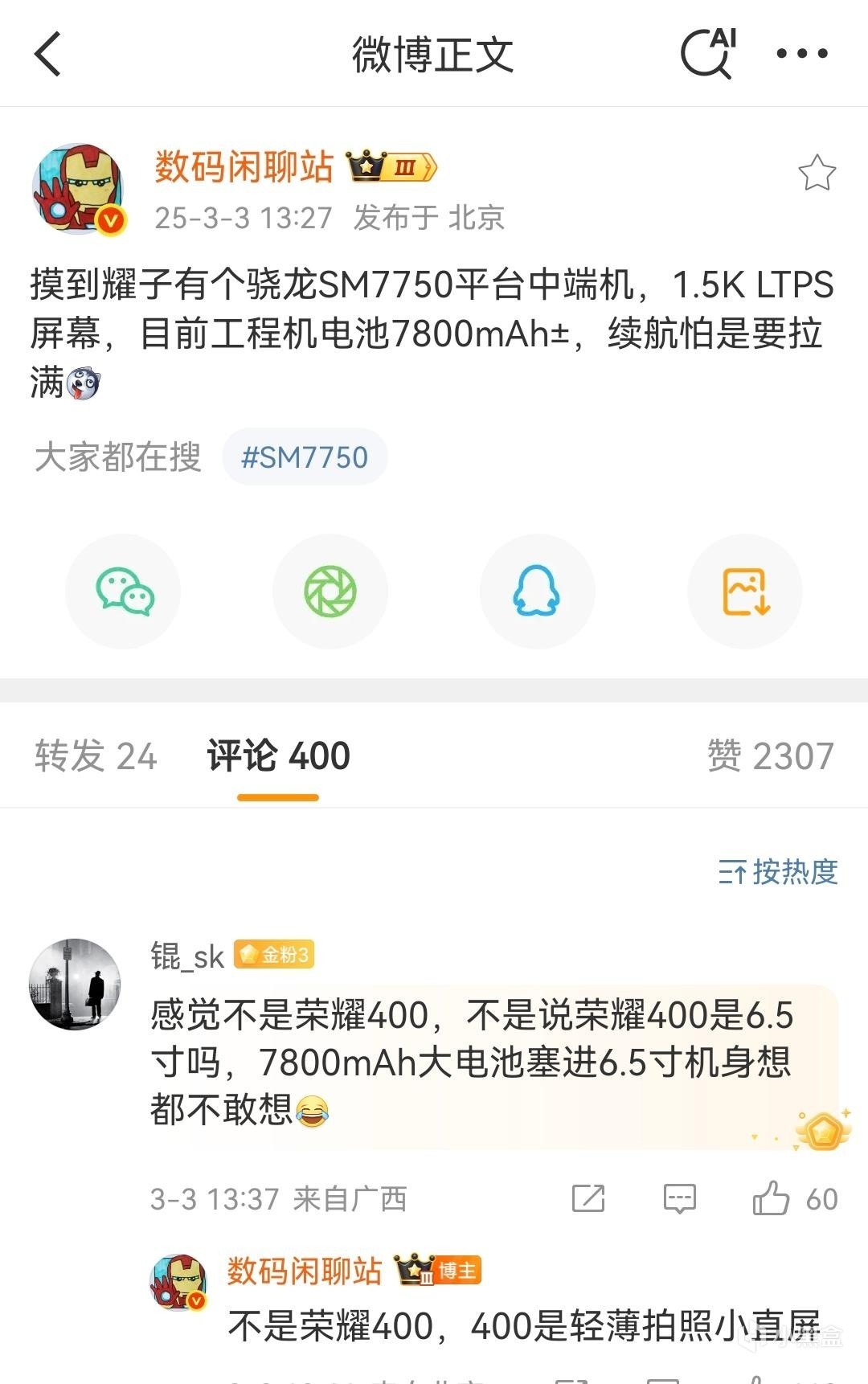Select the 评论 400 tab
This screenshot has width=868, height=1384.
click(278, 756)
